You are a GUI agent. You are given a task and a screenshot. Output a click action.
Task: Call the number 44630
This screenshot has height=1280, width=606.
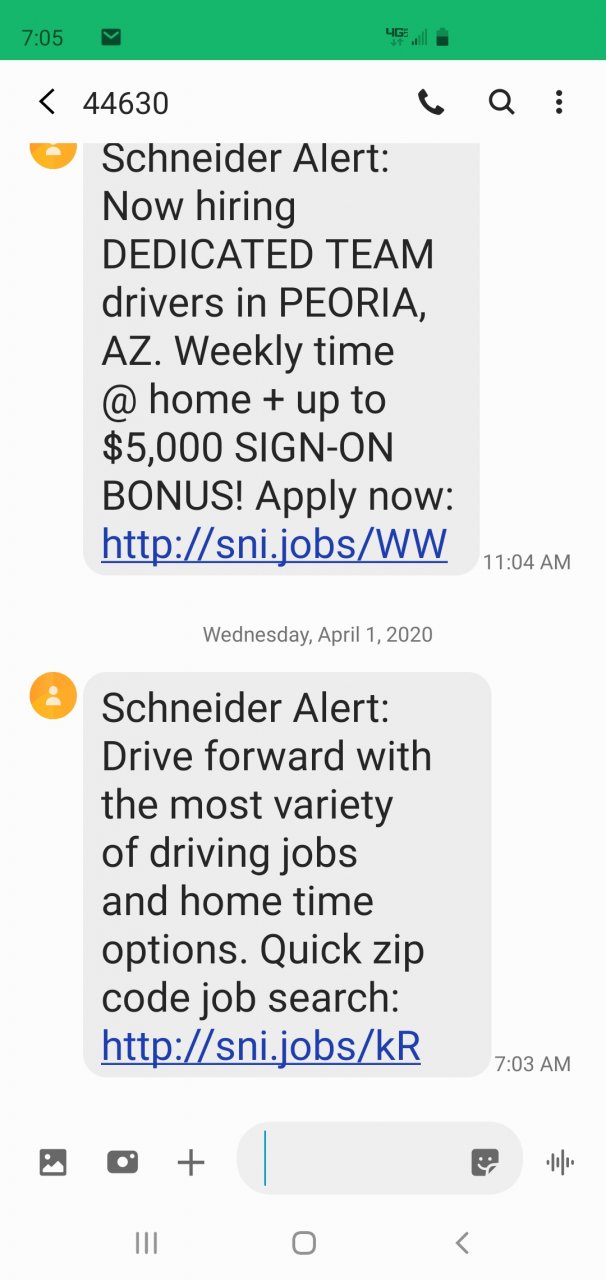(431, 102)
